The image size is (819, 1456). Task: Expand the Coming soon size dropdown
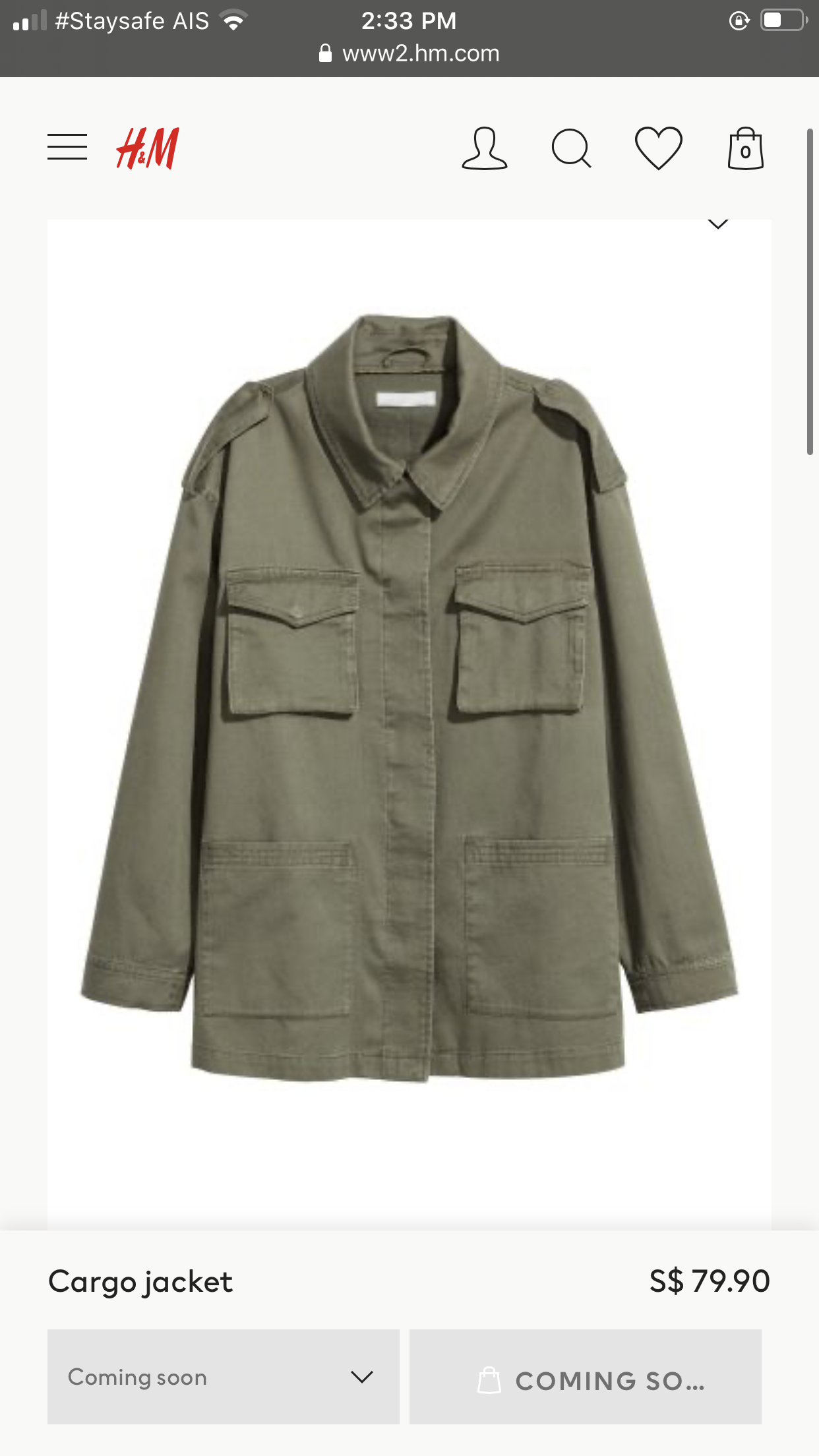(x=223, y=1377)
